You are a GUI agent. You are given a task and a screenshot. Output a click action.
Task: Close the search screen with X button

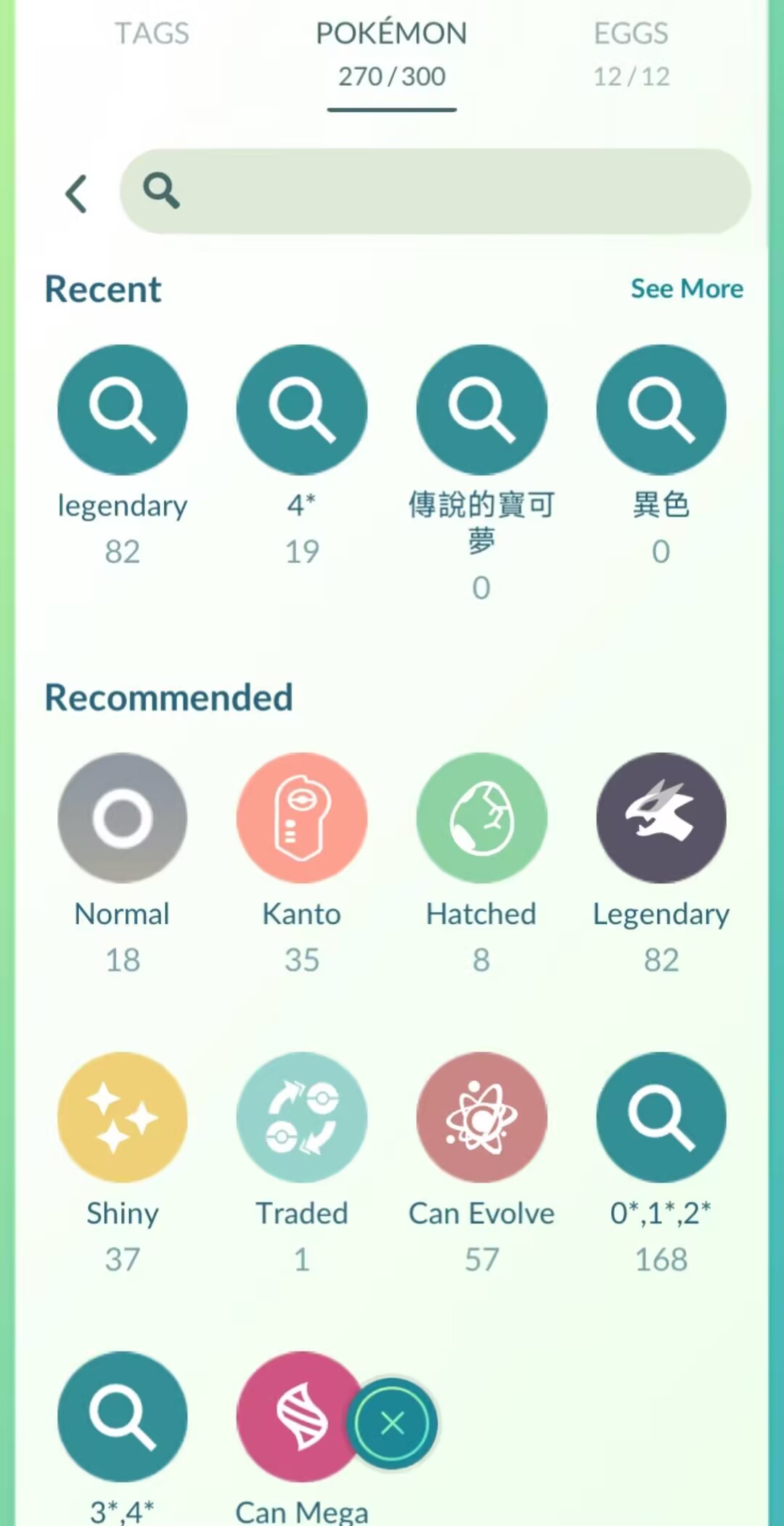tap(392, 1424)
